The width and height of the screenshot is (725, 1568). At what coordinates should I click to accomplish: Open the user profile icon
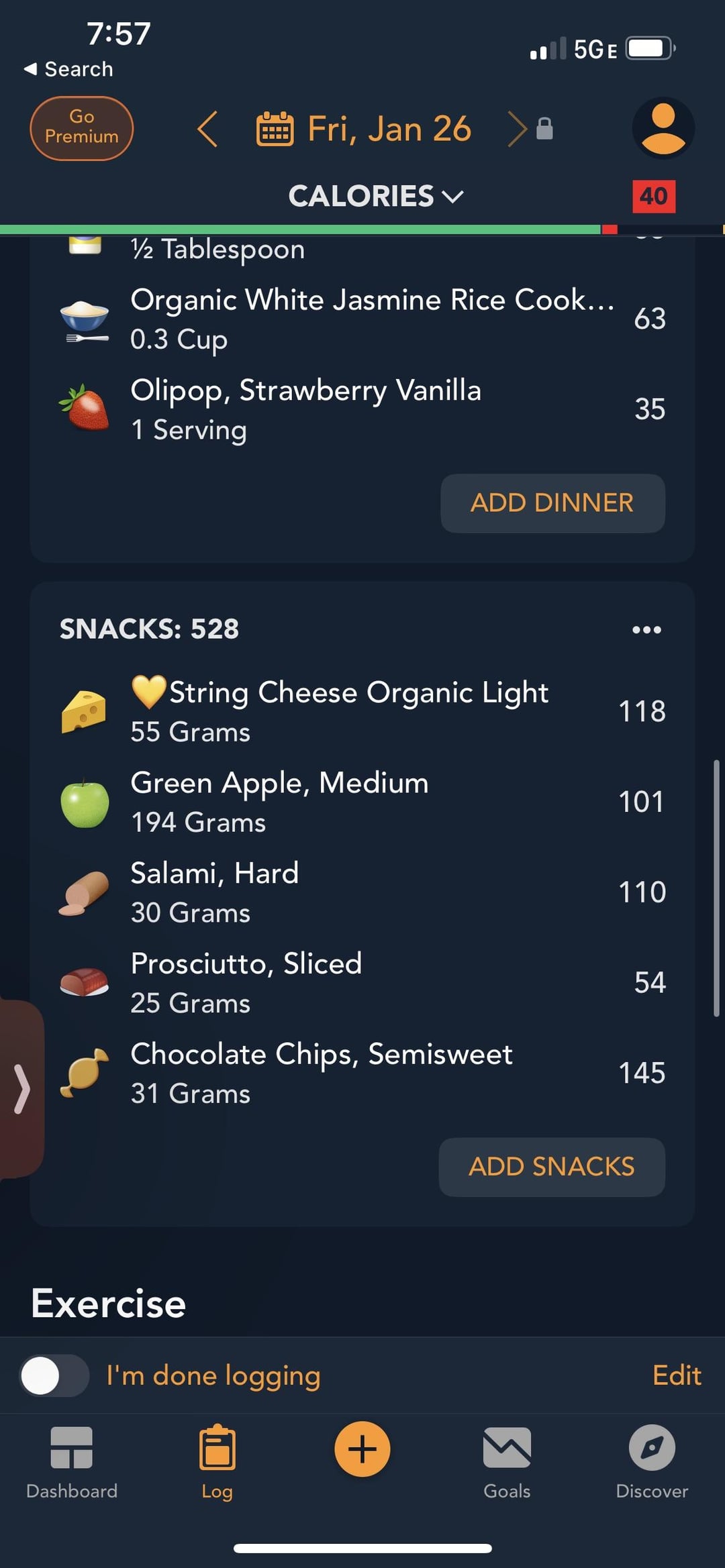pyautogui.click(x=663, y=127)
